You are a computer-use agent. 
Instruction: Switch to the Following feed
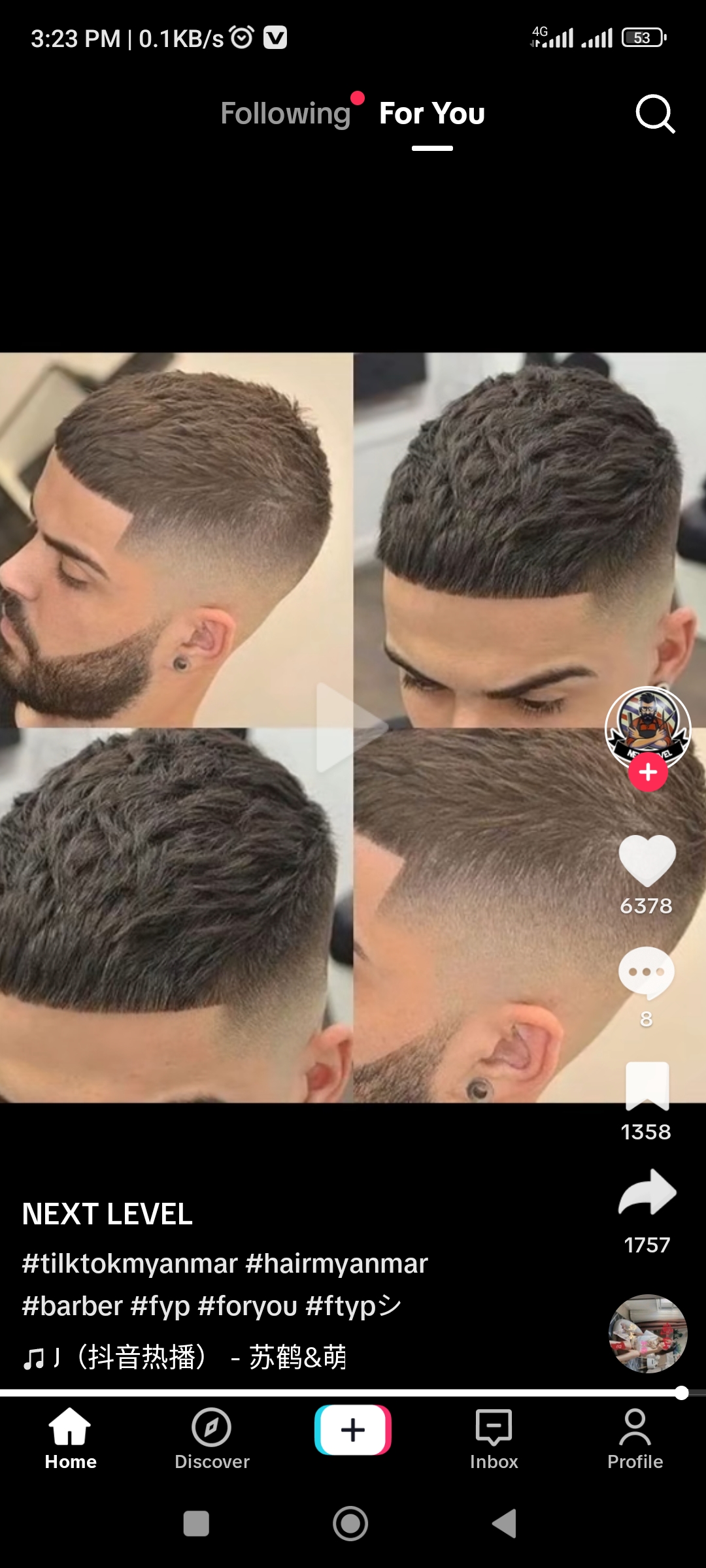(286, 114)
